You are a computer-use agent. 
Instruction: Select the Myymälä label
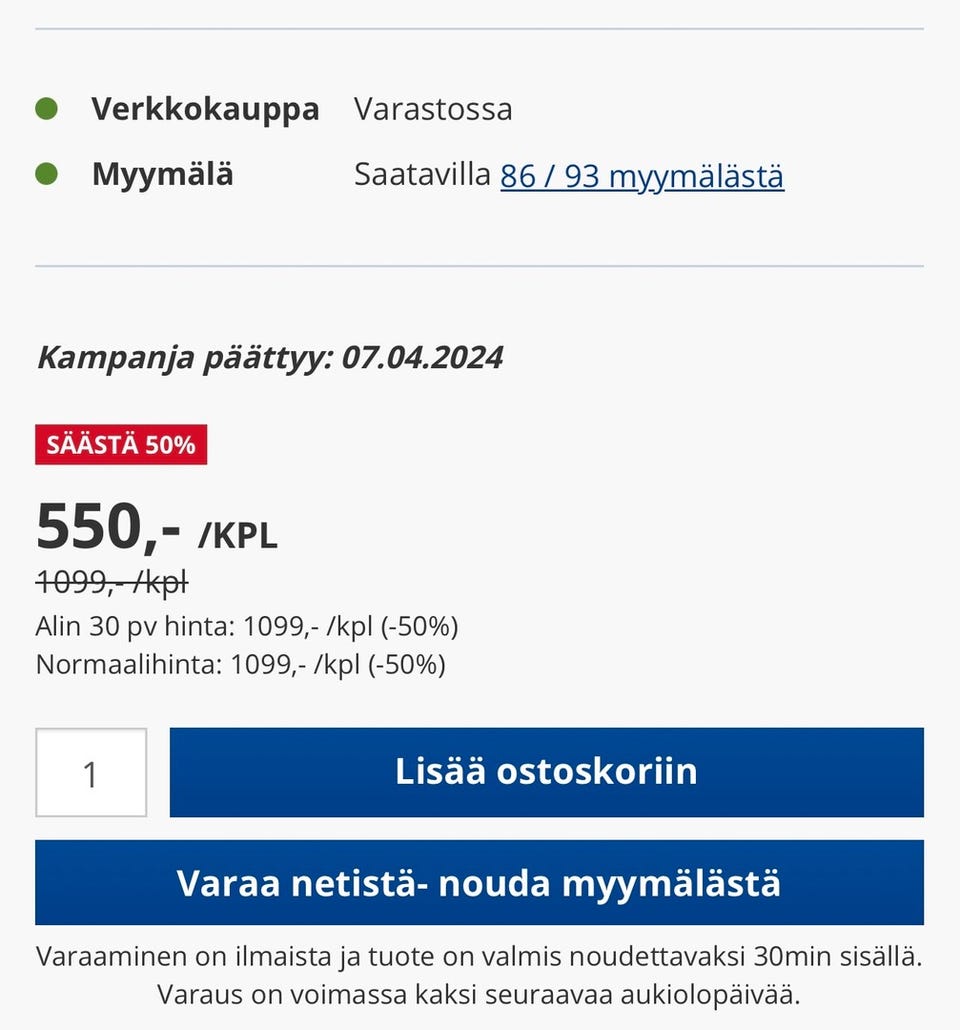[162, 173]
